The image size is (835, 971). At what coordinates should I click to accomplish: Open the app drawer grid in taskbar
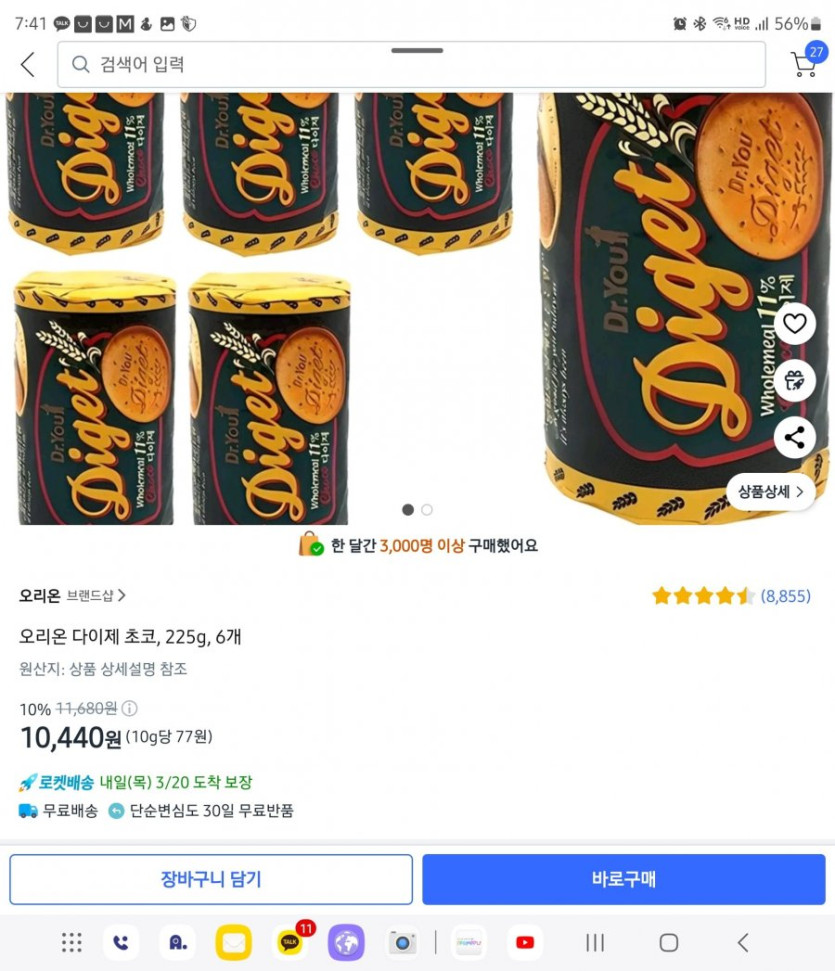pos(72,942)
